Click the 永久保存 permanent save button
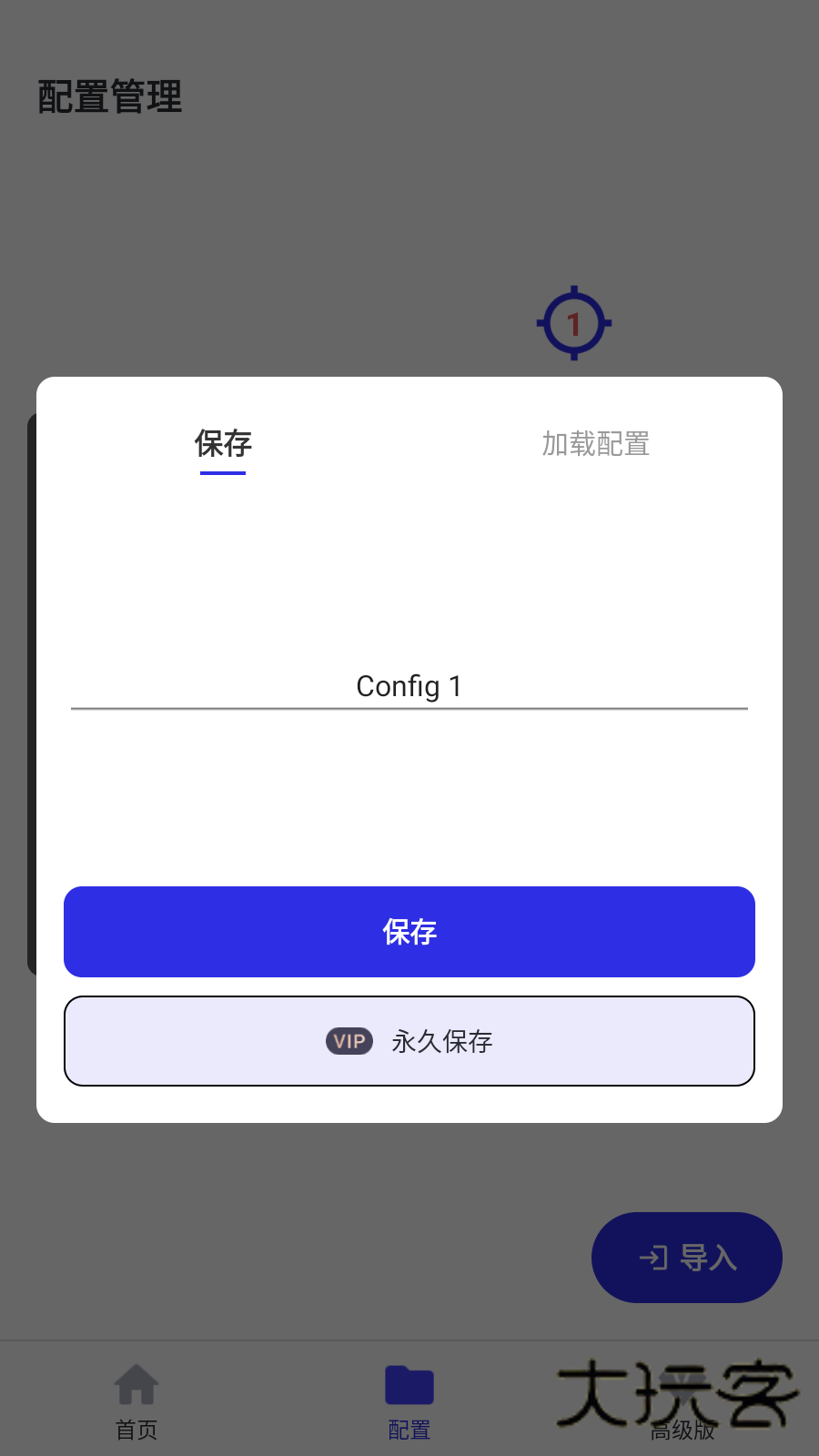Viewport: 819px width, 1456px height. click(409, 1041)
